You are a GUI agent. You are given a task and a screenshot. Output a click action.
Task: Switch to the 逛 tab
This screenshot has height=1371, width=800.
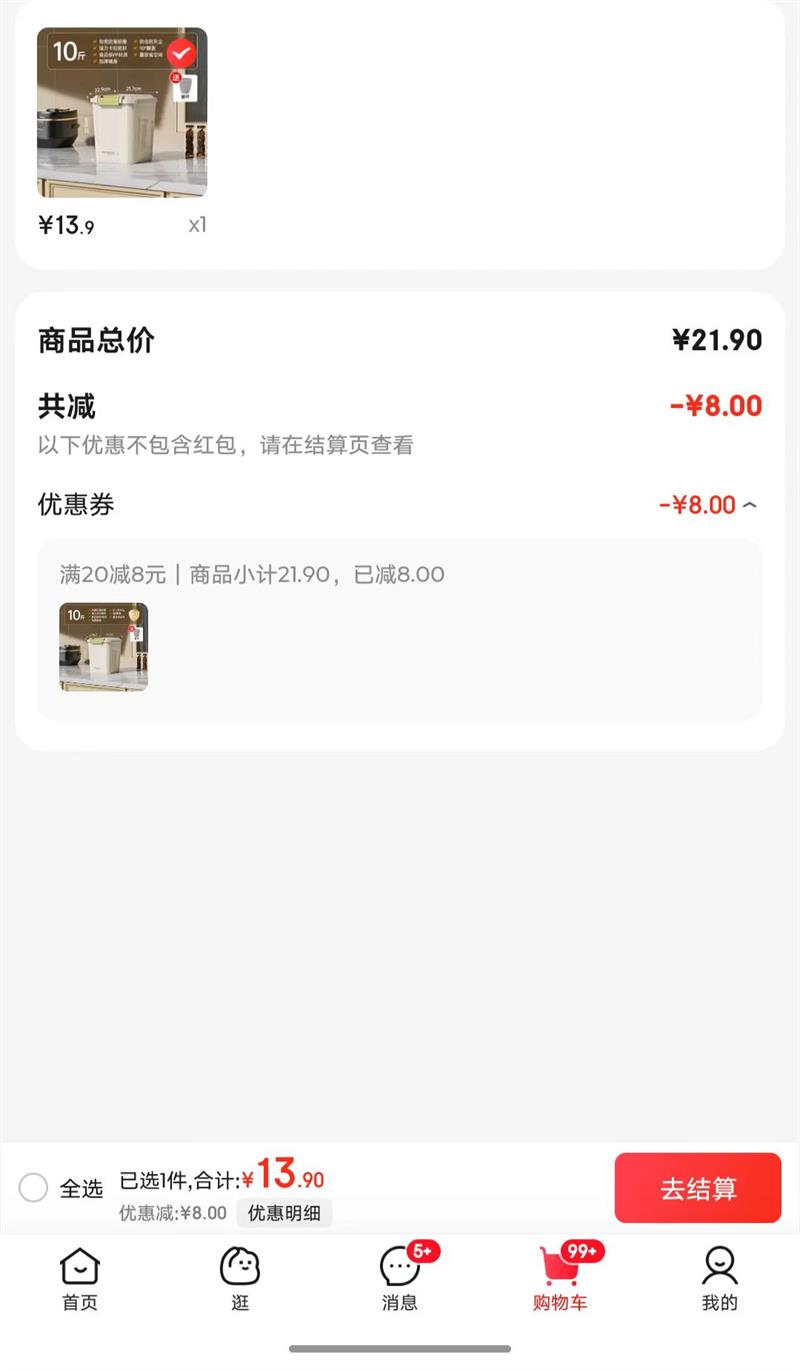(240, 1279)
